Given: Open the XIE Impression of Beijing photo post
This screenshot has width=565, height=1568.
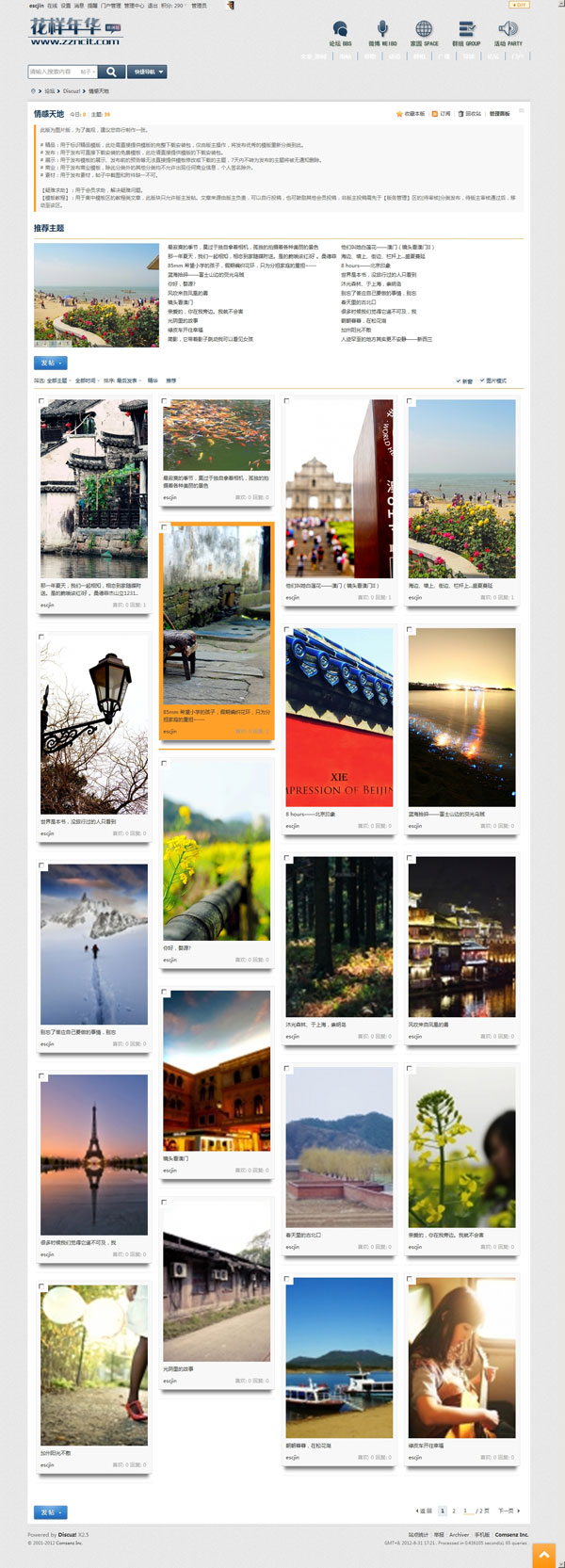Looking at the screenshot, I should (339, 717).
